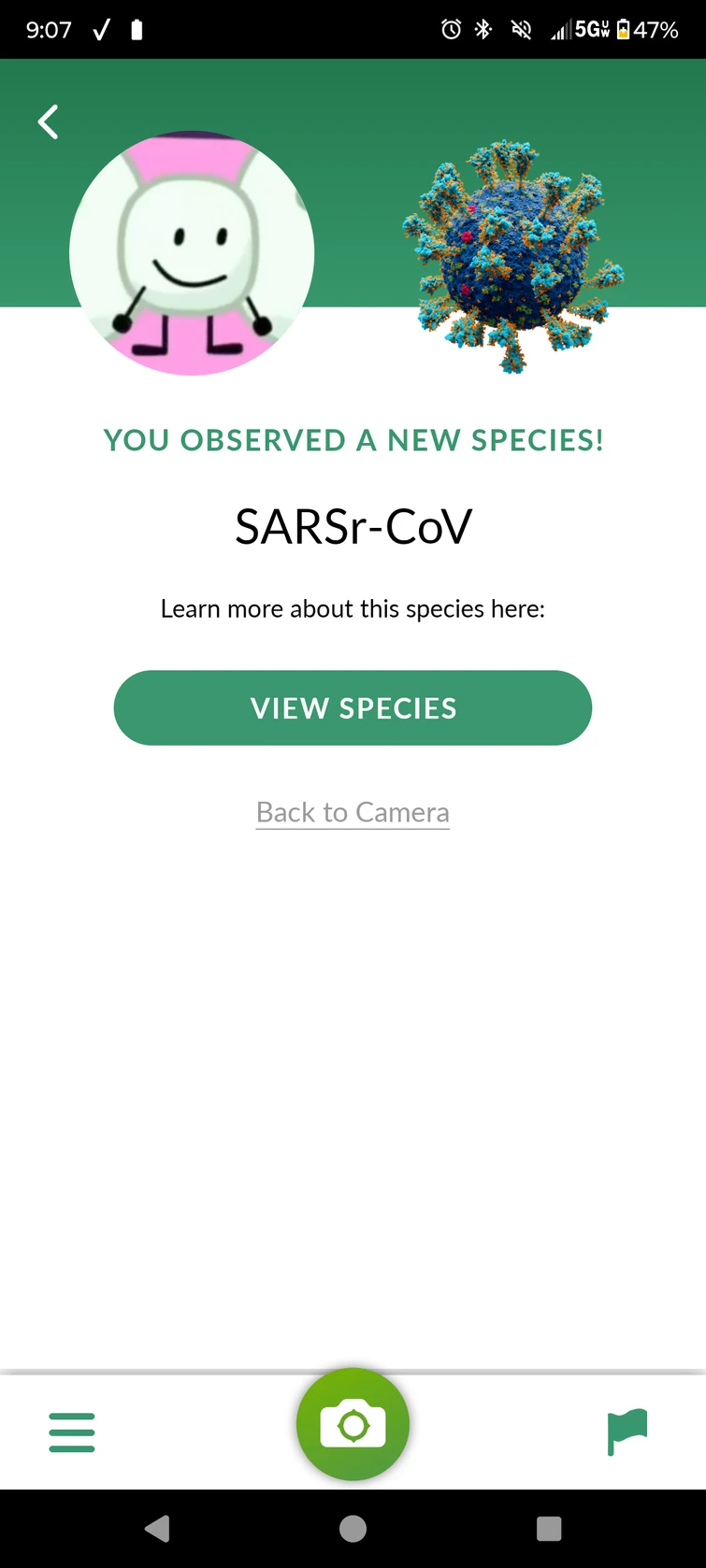The height and width of the screenshot is (1568, 706).
Task: Open the flag challenges icon
Action: (627, 1432)
